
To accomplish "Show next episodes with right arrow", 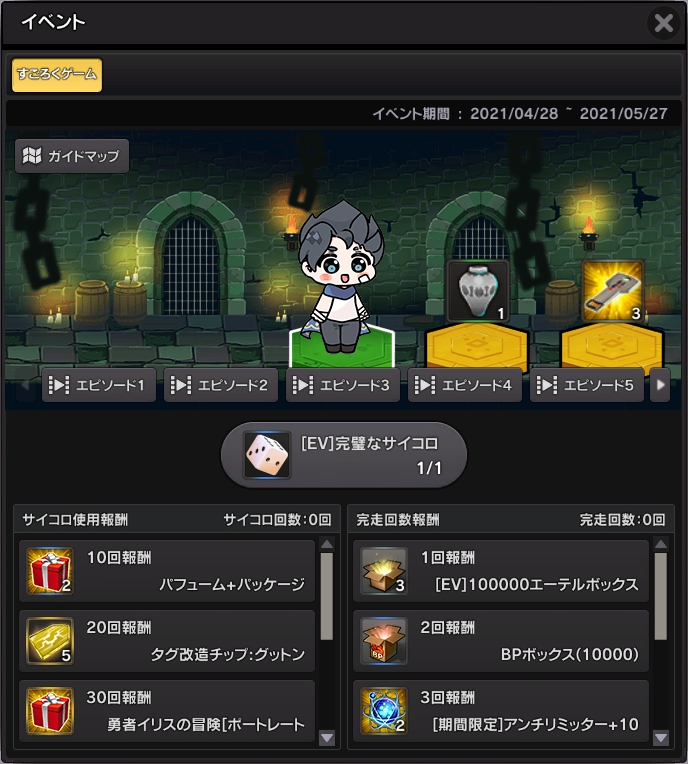I will 659,385.
